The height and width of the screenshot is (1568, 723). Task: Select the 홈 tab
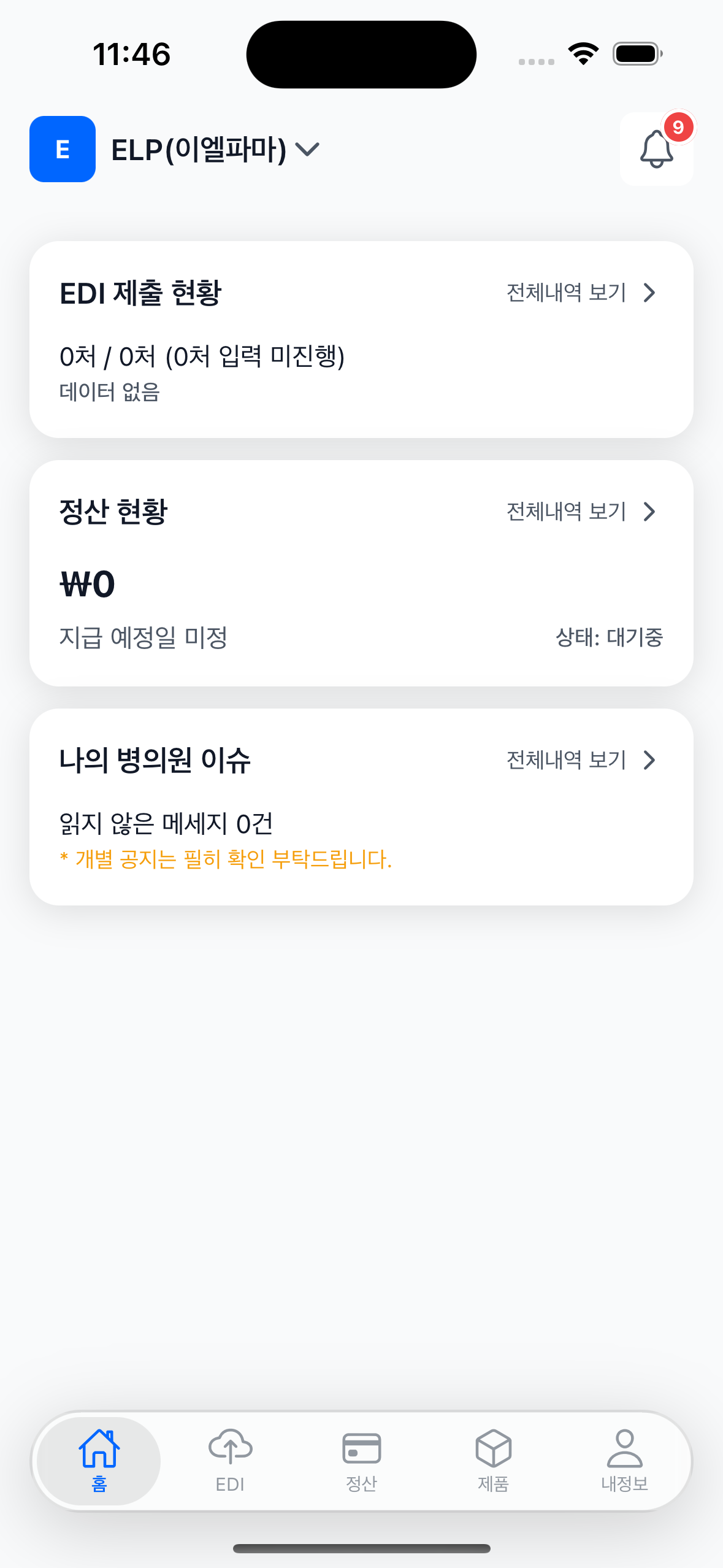99,1461
